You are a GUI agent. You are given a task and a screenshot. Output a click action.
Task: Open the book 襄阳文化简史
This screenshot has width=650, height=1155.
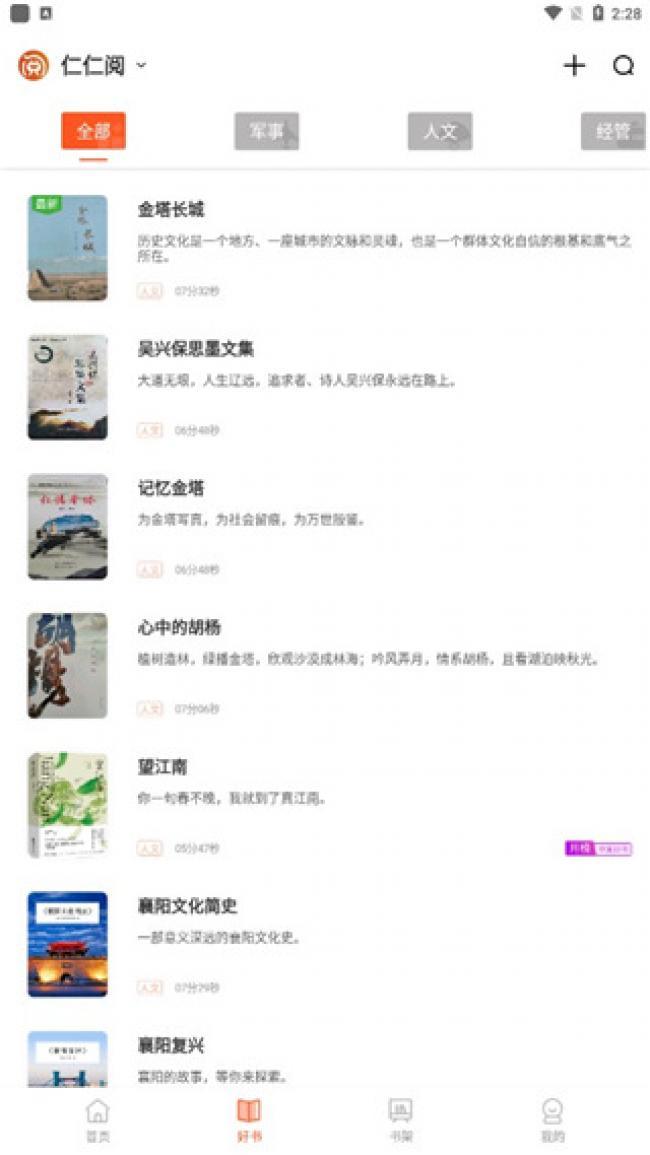coord(187,906)
